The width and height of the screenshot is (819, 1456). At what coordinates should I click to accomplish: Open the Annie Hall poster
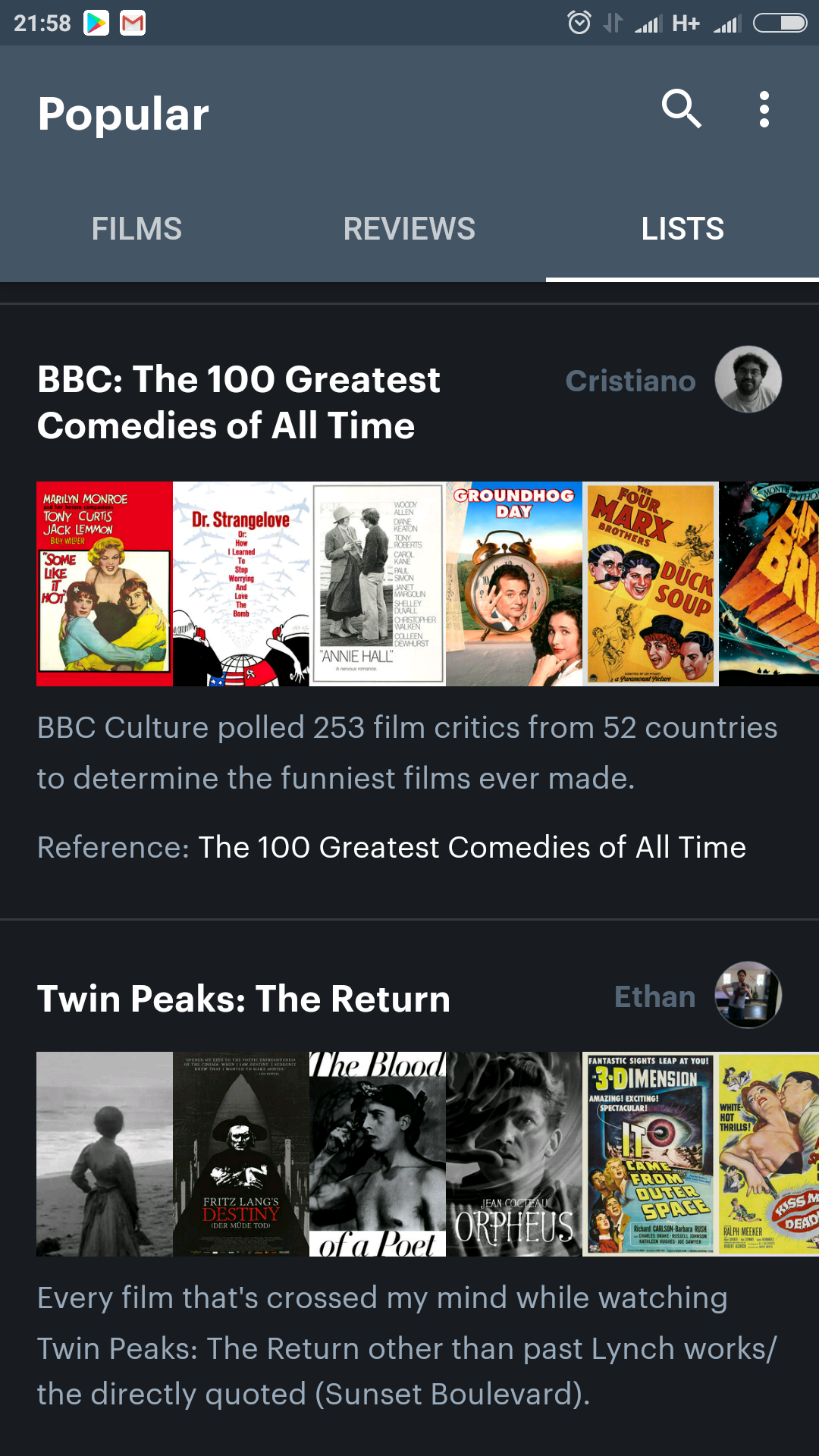click(x=378, y=584)
